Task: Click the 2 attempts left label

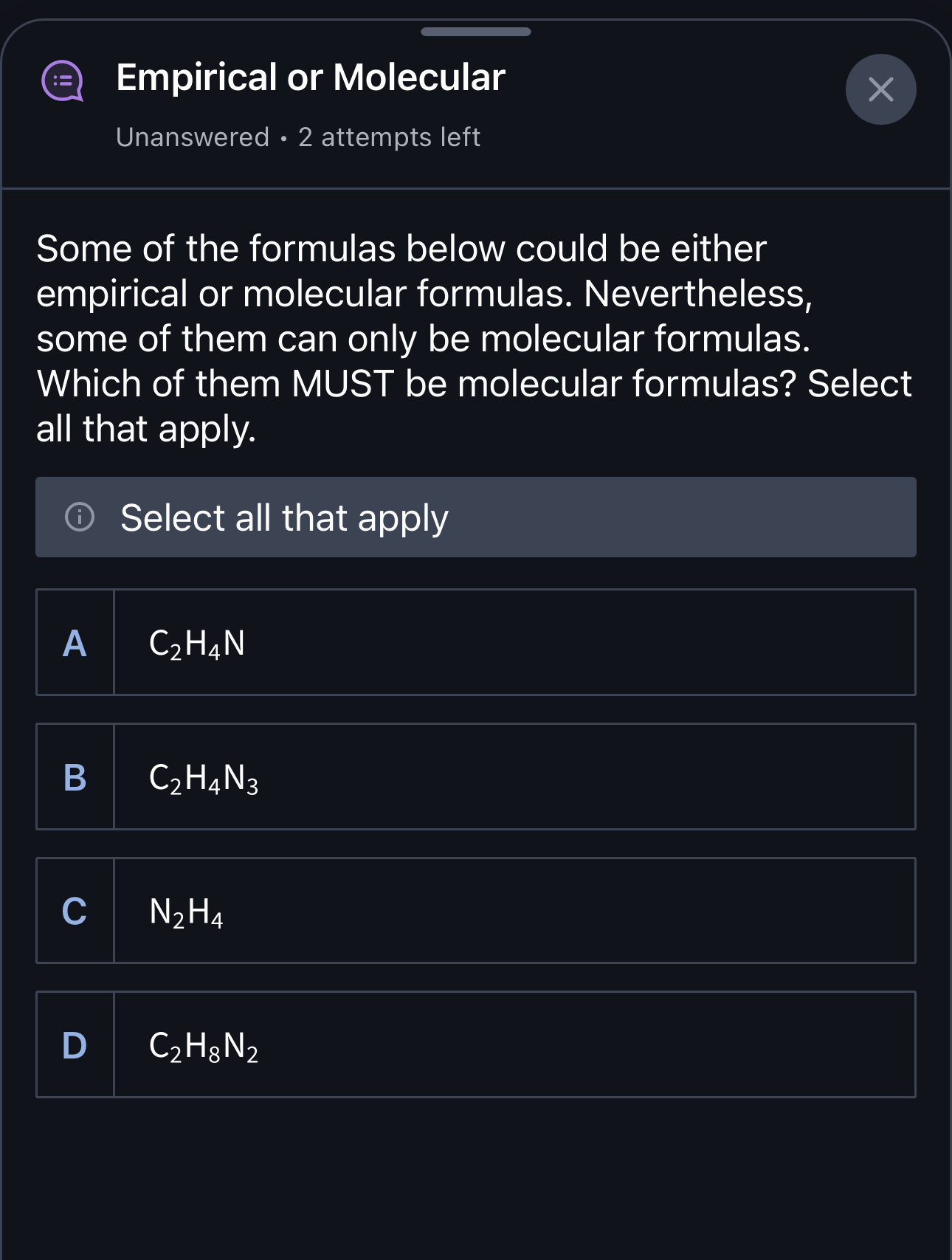Action: click(x=389, y=137)
